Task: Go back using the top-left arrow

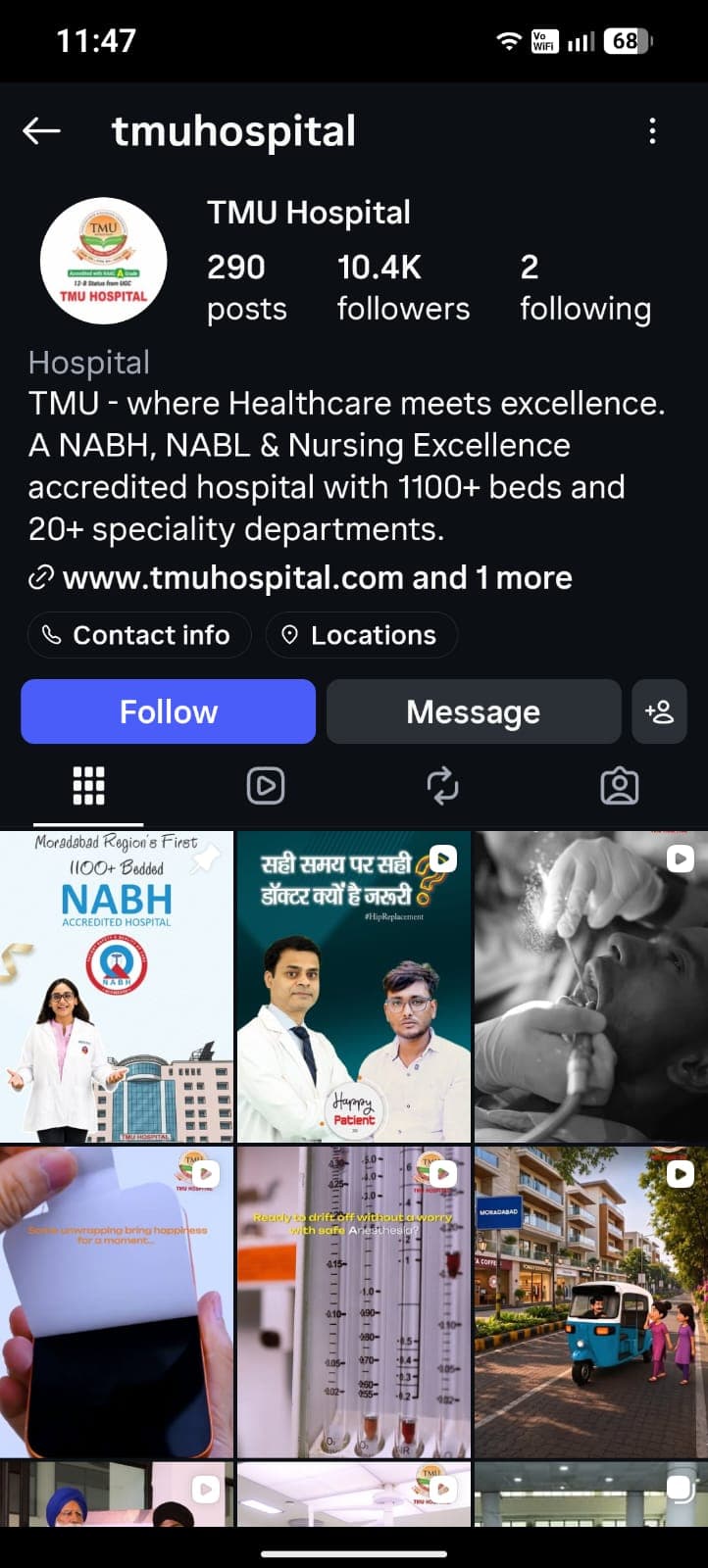Action: [41, 130]
